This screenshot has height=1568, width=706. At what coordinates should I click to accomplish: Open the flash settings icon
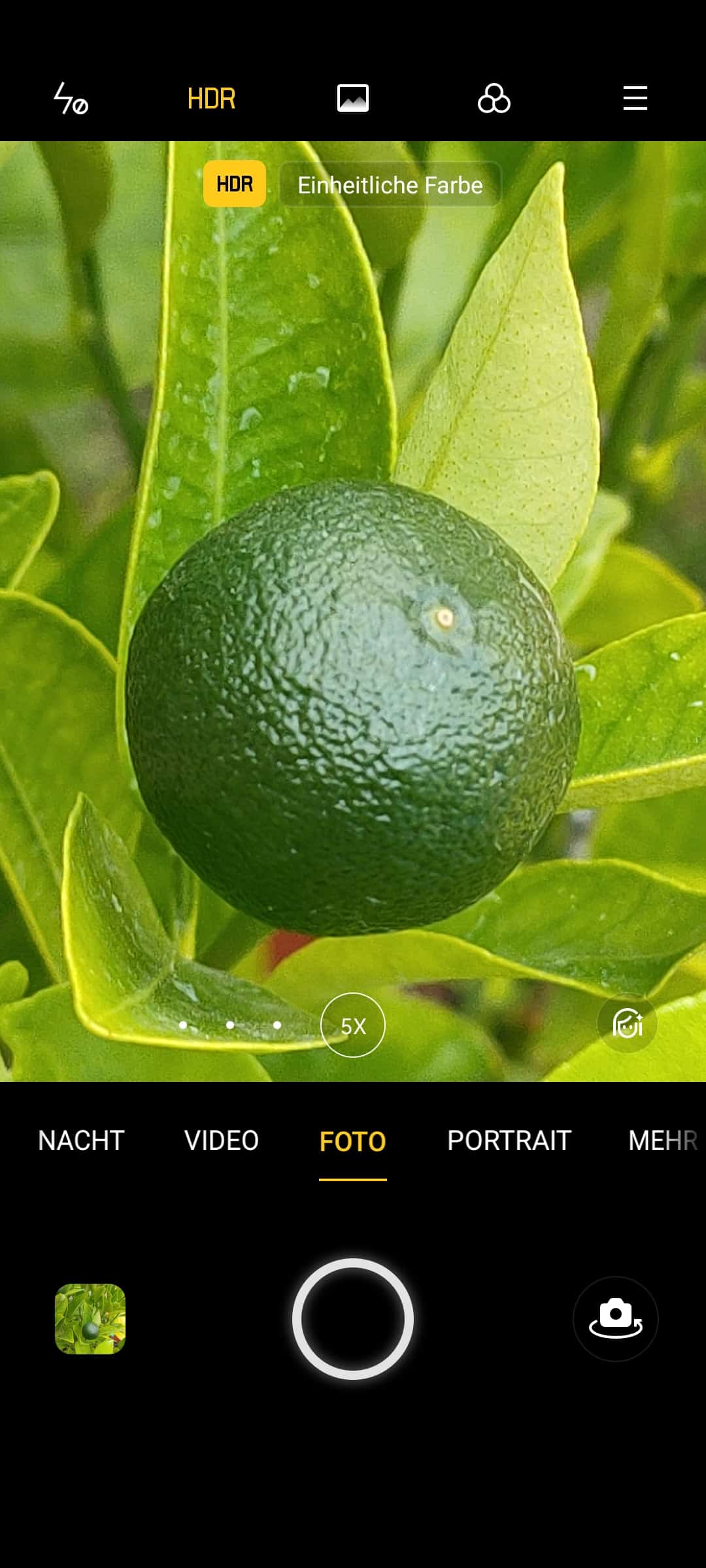click(x=71, y=99)
